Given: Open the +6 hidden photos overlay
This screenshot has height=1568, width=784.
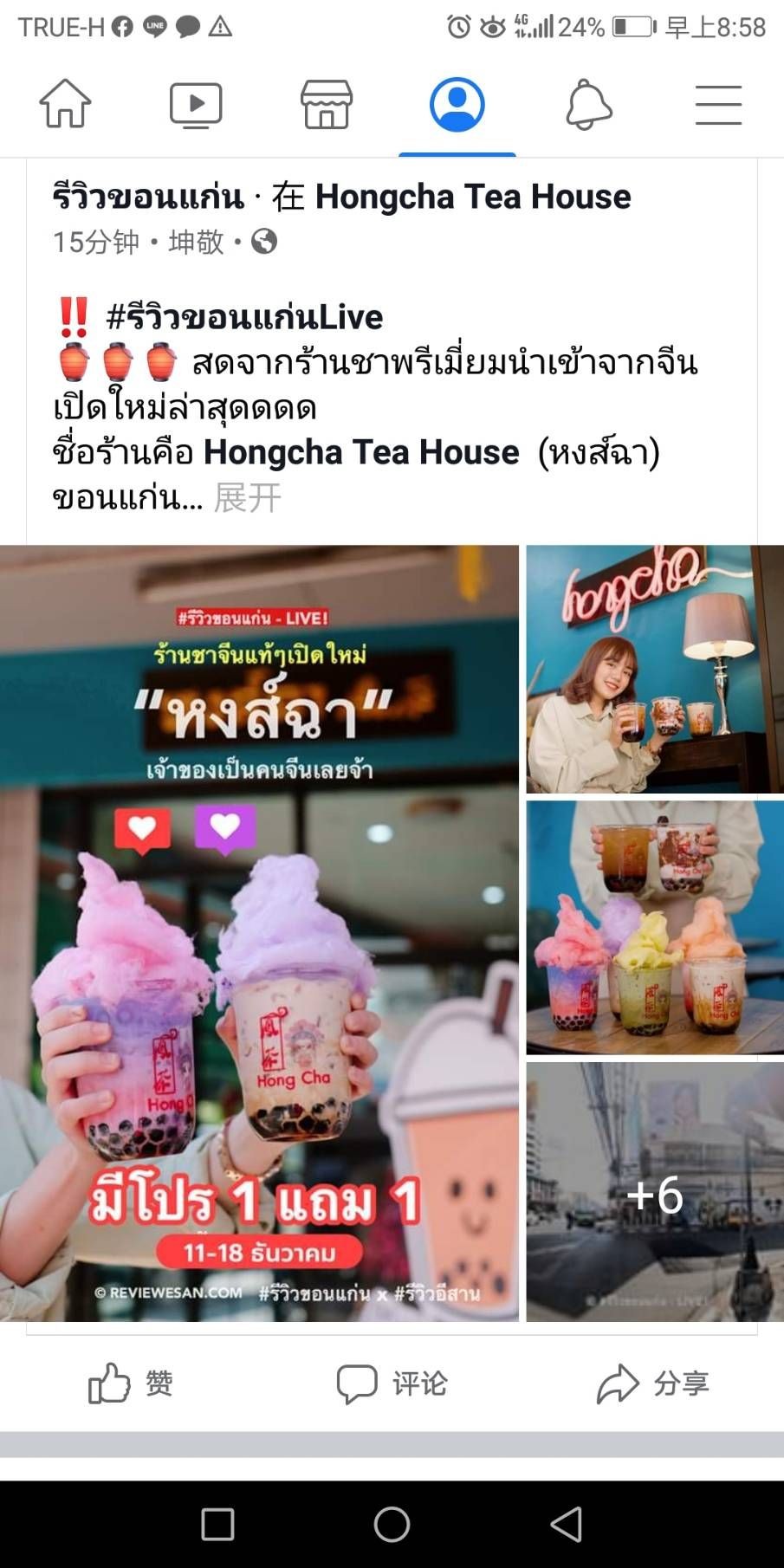Looking at the screenshot, I should point(656,1197).
